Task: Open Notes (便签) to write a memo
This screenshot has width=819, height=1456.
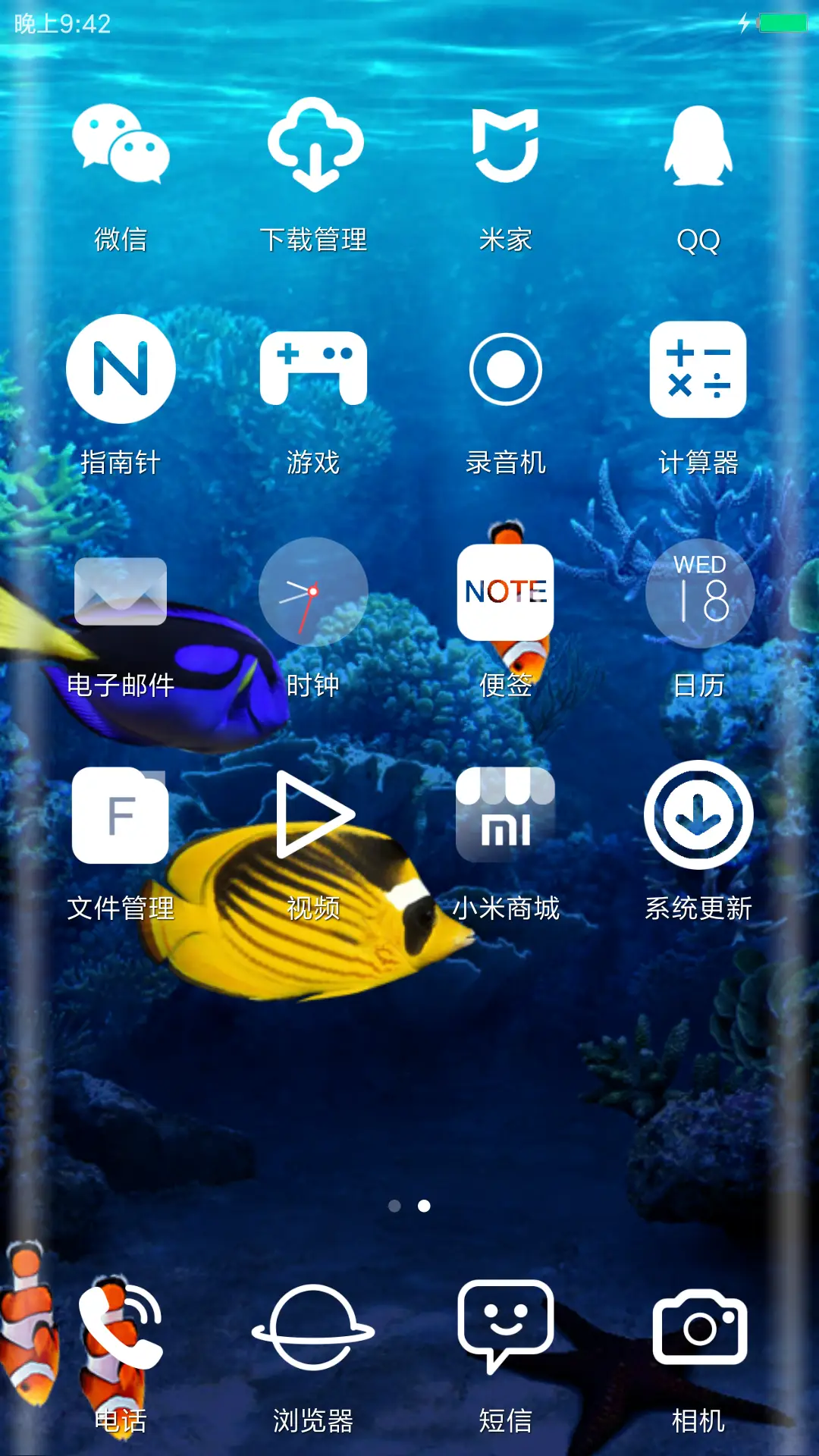Action: tap(507, 593)
